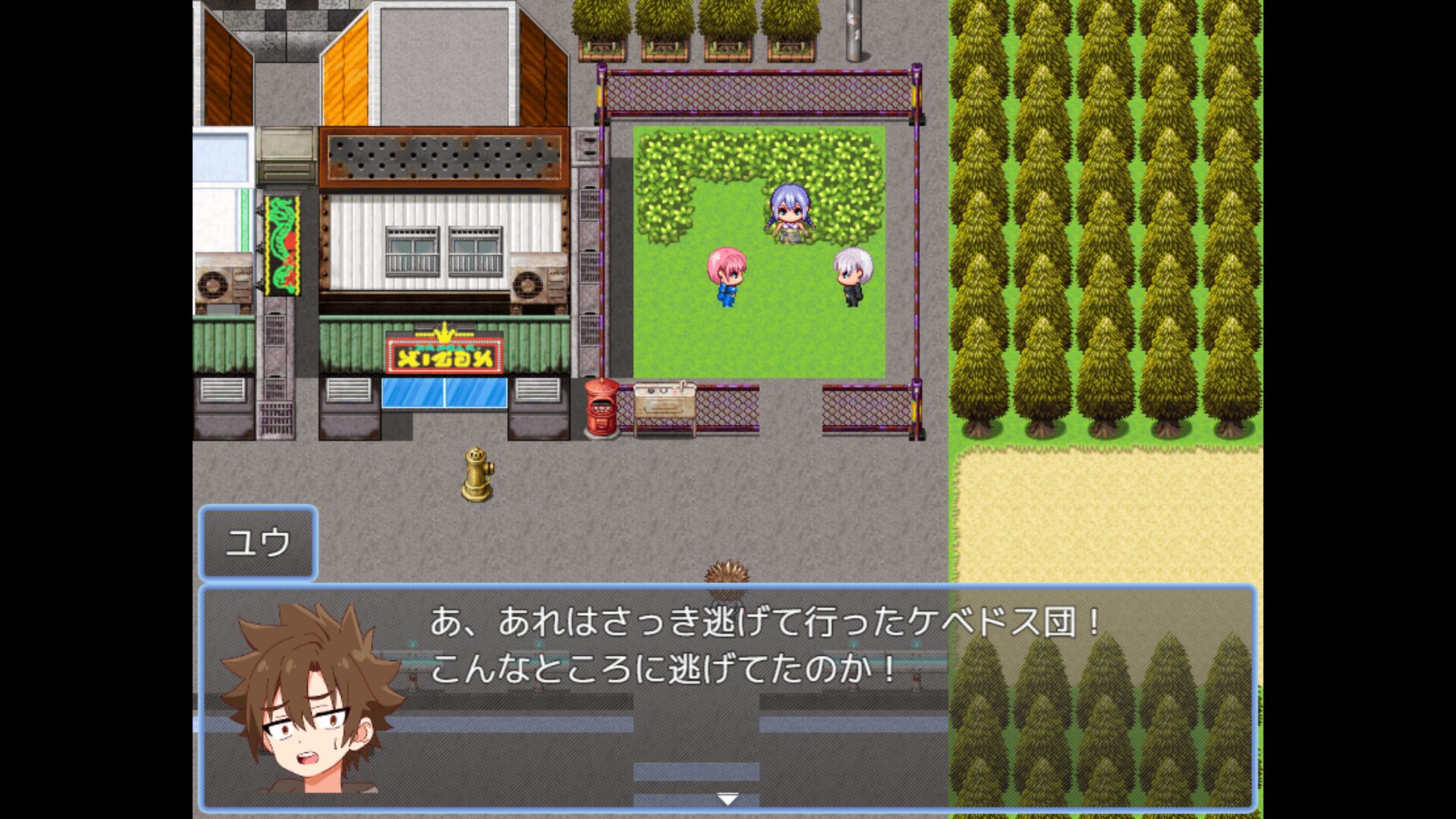Tap the dialogue box to advance Yuu's text
The image size is (1456, 819).
tap(726, 698)
